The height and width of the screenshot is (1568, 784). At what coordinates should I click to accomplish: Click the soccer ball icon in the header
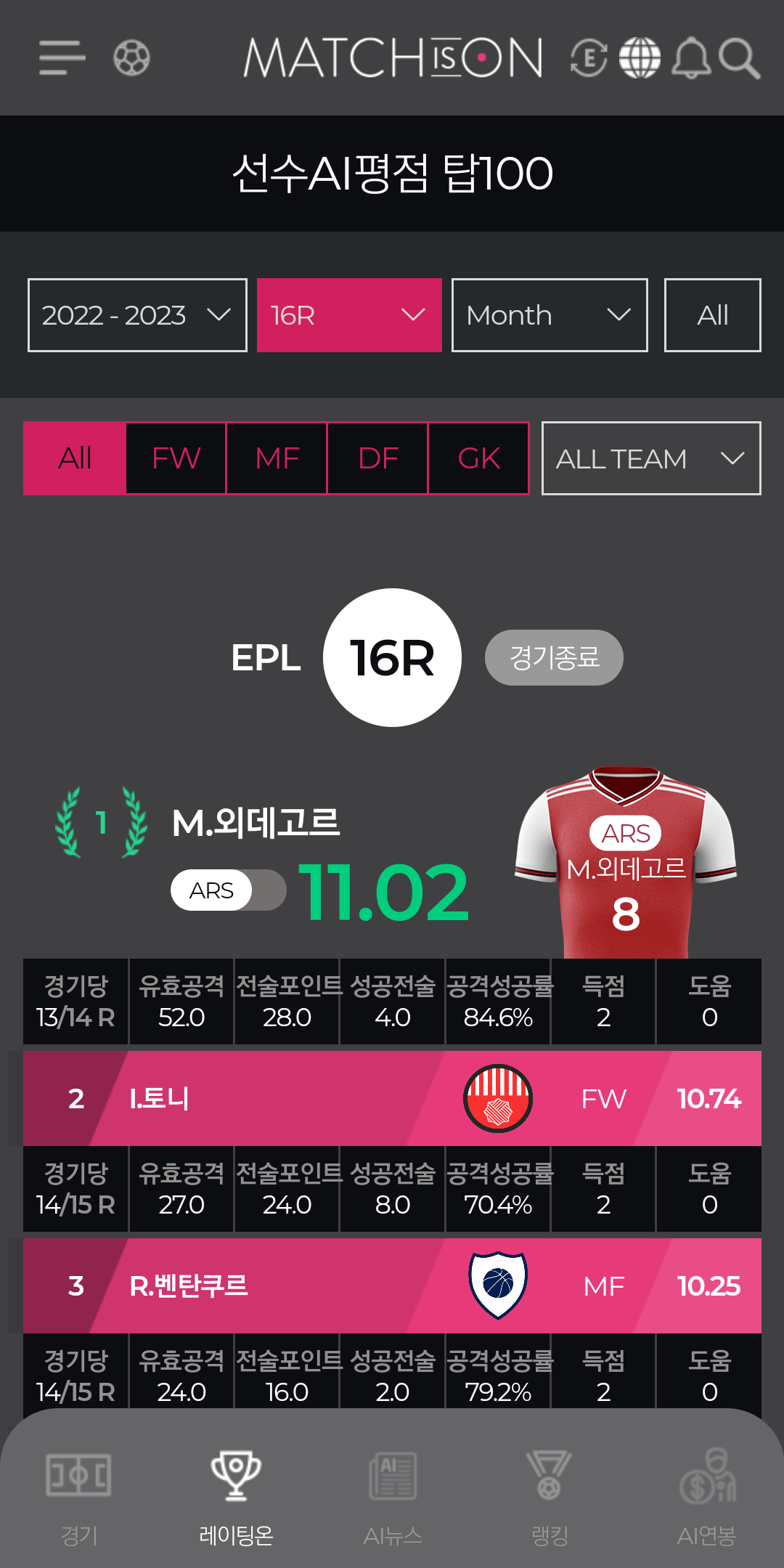131,60
